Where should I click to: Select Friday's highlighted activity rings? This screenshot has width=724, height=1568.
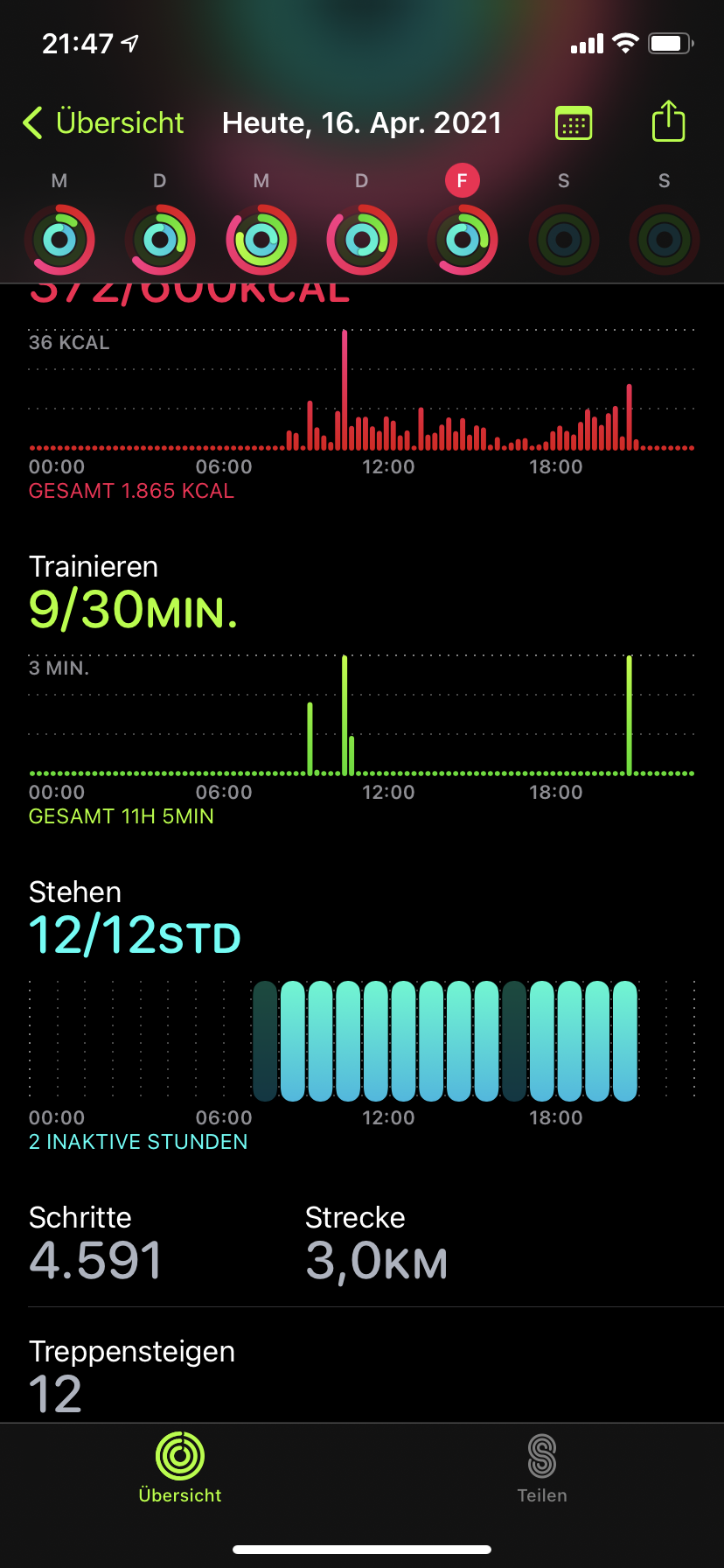[x=463, y=240]
